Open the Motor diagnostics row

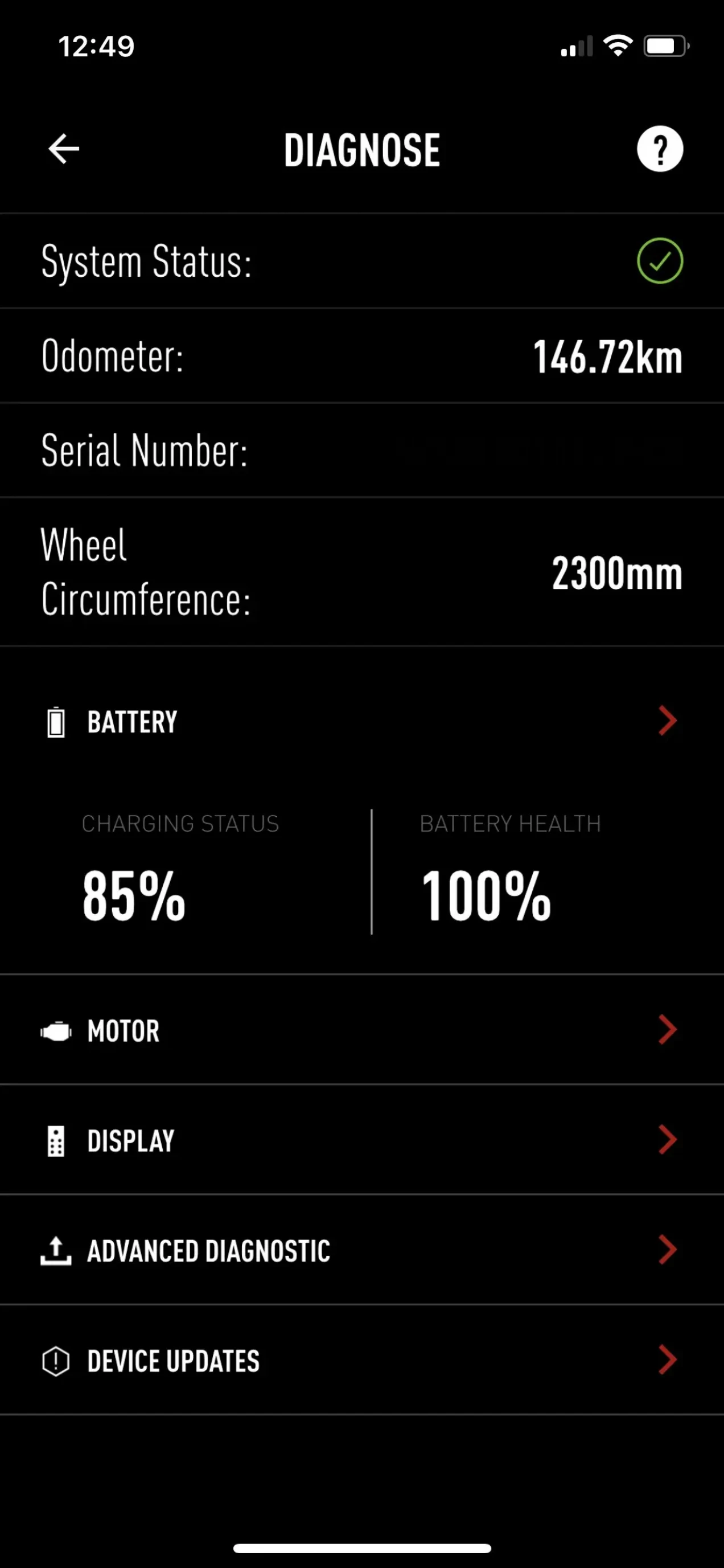tap(361, 1030)
